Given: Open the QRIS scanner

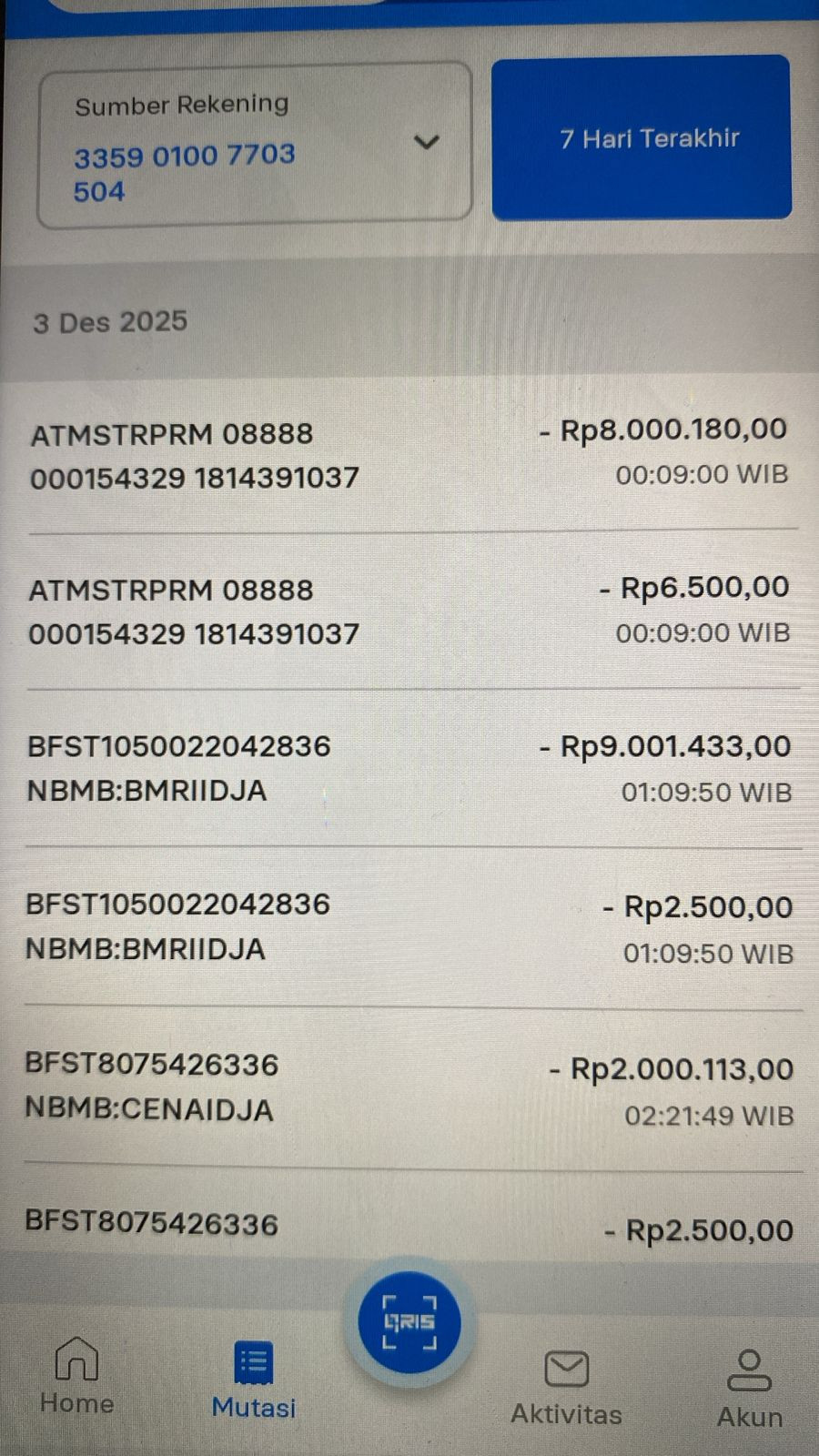Looking at the screenshot, I should pyautogui.click(x=409, y=1322).
